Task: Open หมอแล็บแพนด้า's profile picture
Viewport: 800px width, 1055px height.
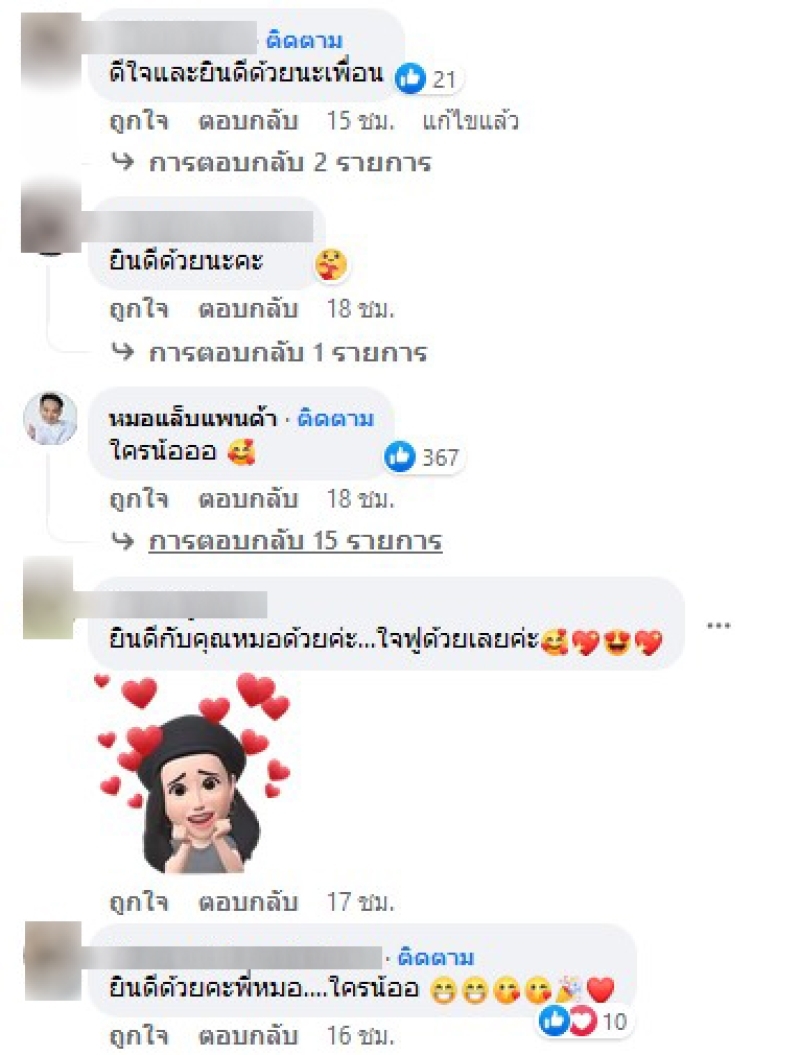Action: pyautogui.click(x=50, y=417)
